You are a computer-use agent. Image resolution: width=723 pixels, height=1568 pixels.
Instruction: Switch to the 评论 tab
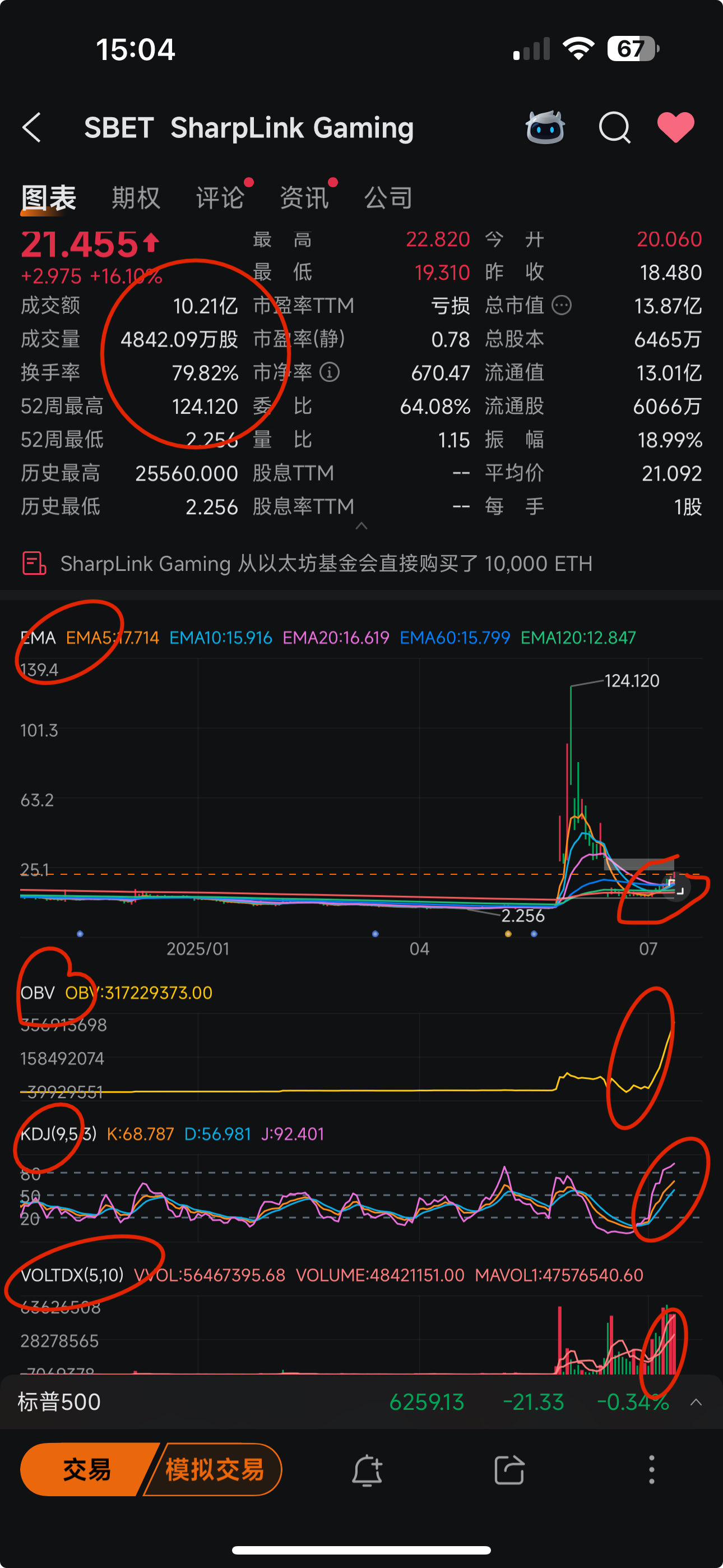[220, 198]
